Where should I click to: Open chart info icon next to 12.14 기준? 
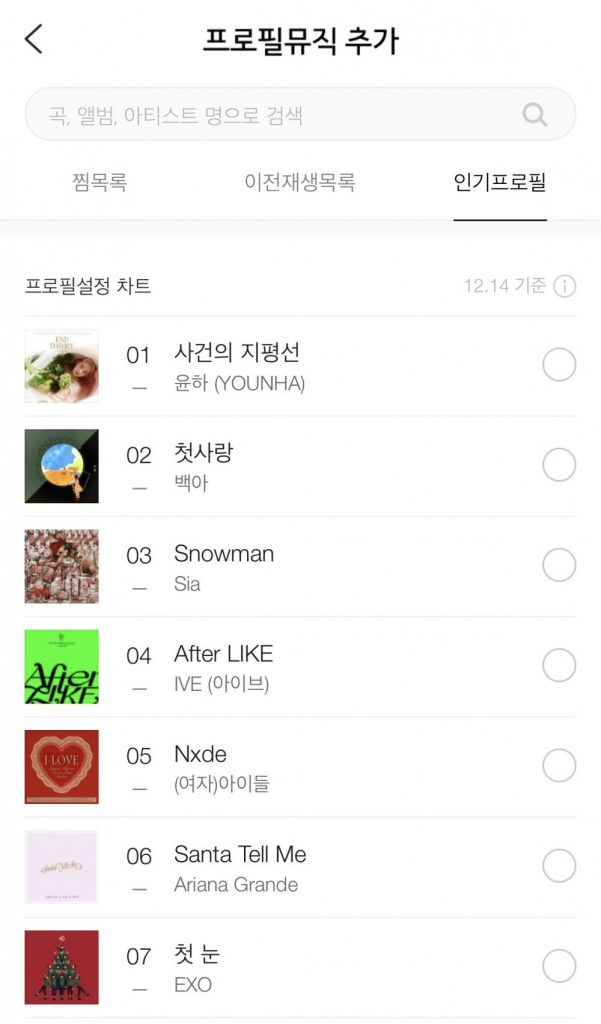[565, 287]
